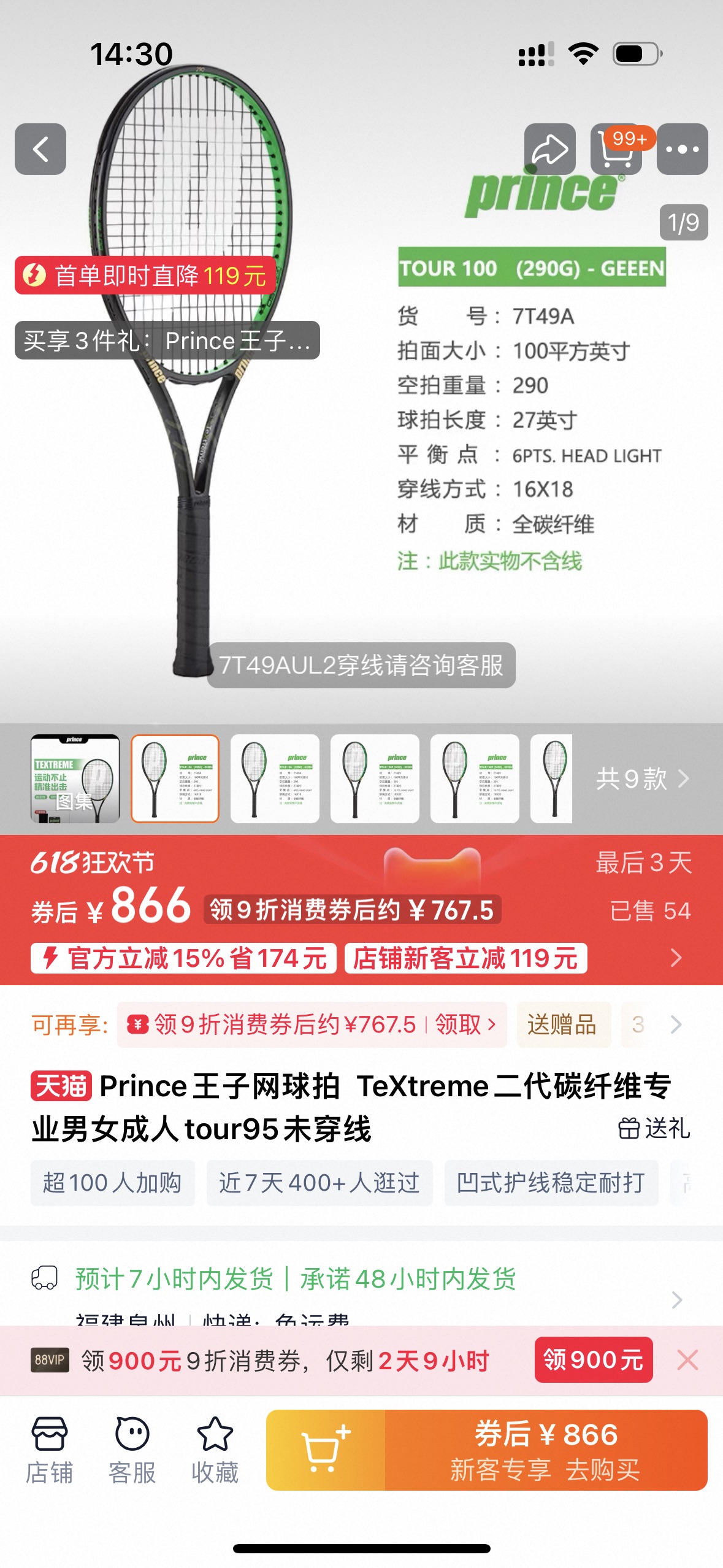Open the shopping cart with 99+ badge

616,149
